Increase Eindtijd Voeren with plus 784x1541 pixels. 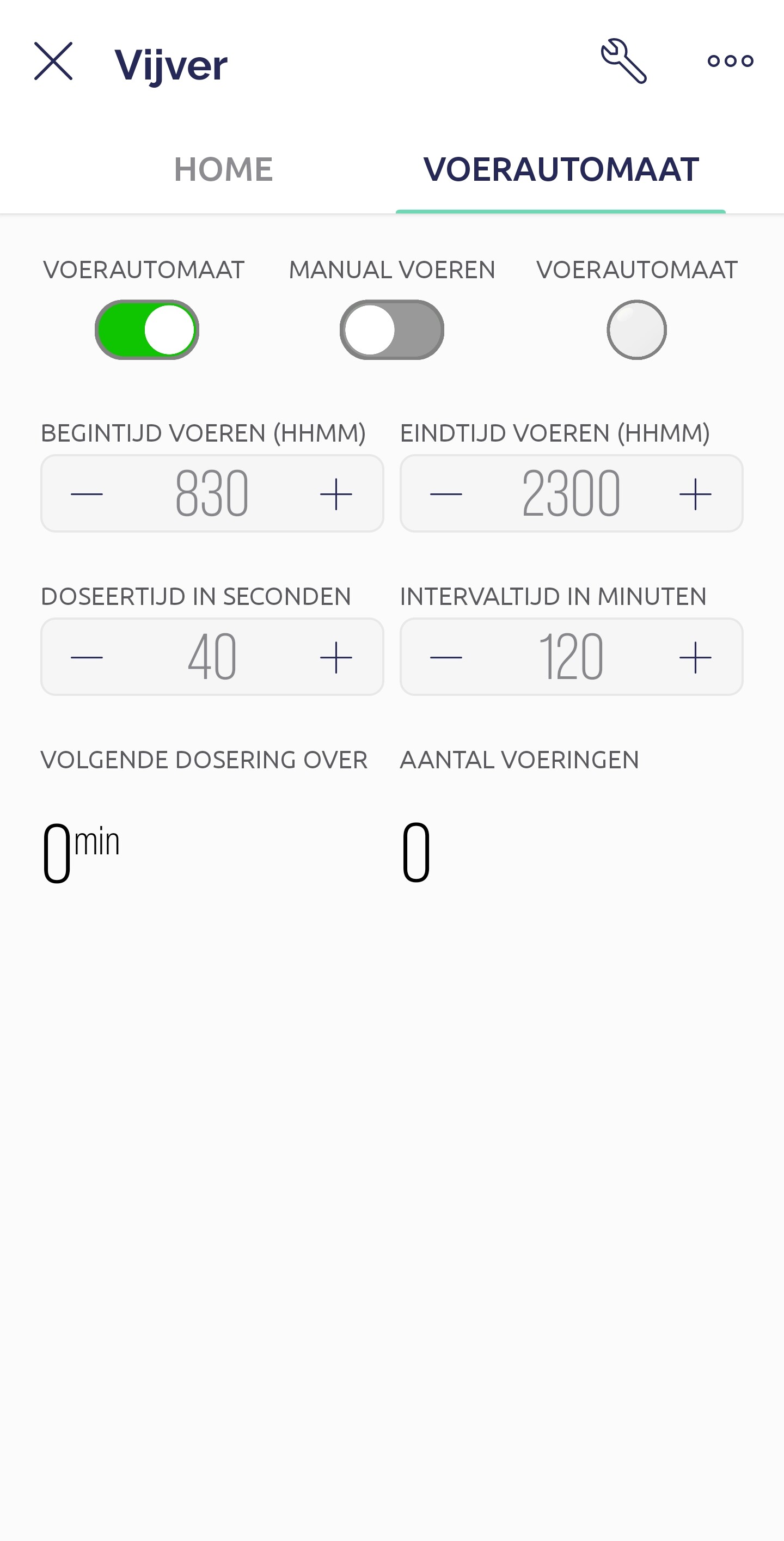click(x=695, y=494)
